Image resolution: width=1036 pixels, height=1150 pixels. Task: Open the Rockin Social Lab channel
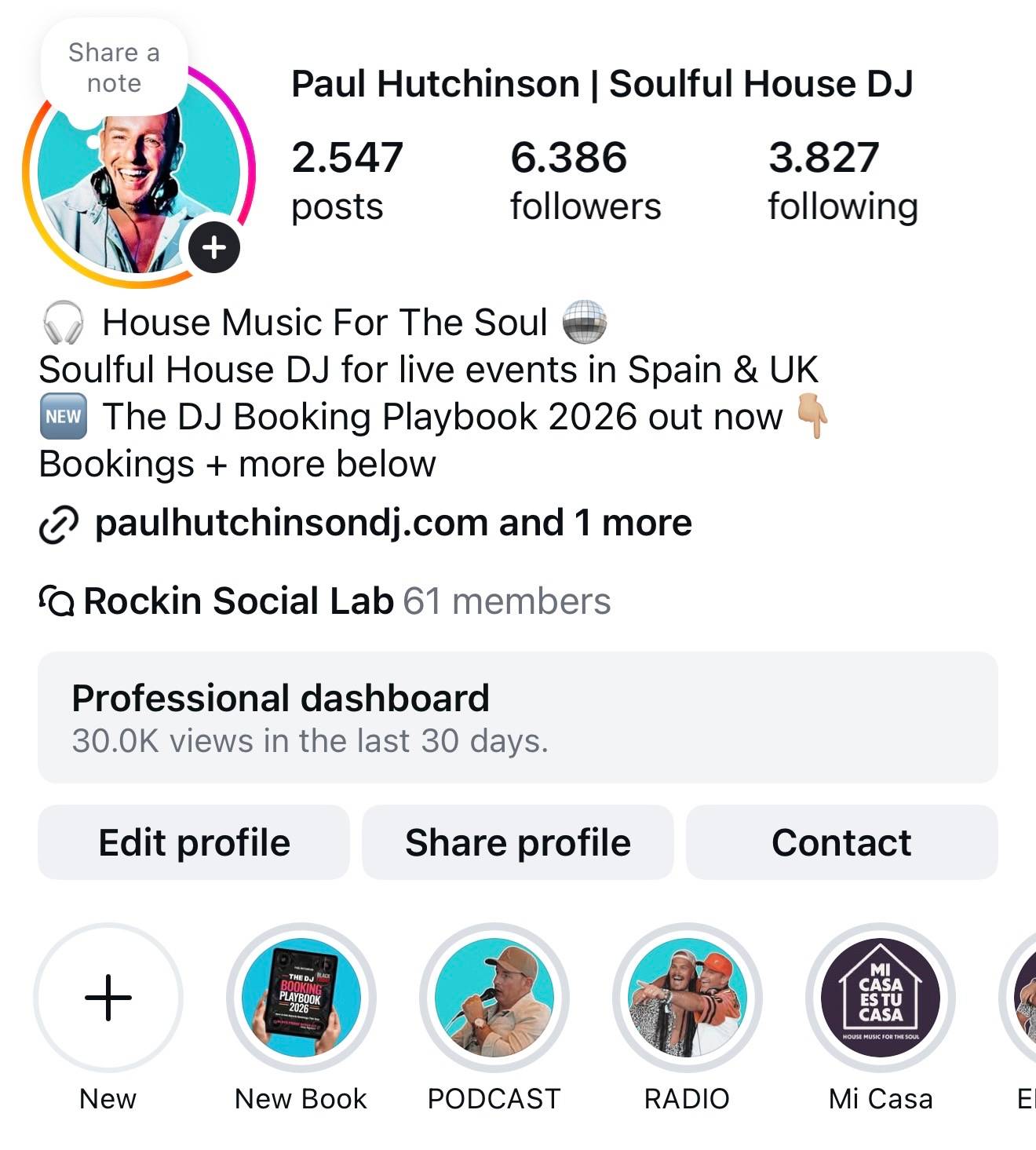point(238,601)
